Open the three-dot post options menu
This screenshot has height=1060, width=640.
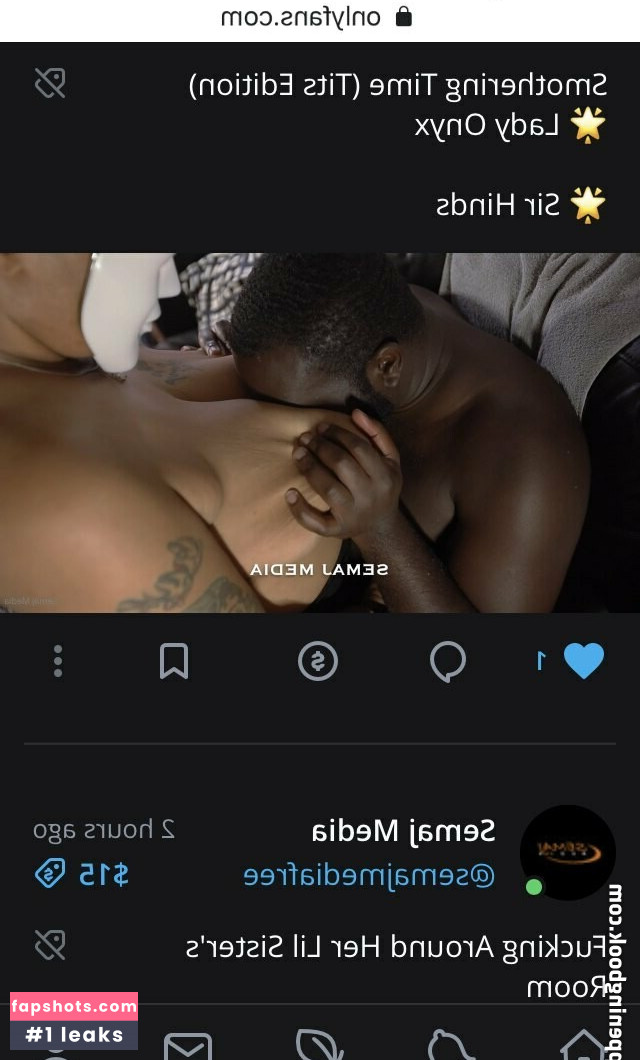pyautogui.click(x=58, y=661)
